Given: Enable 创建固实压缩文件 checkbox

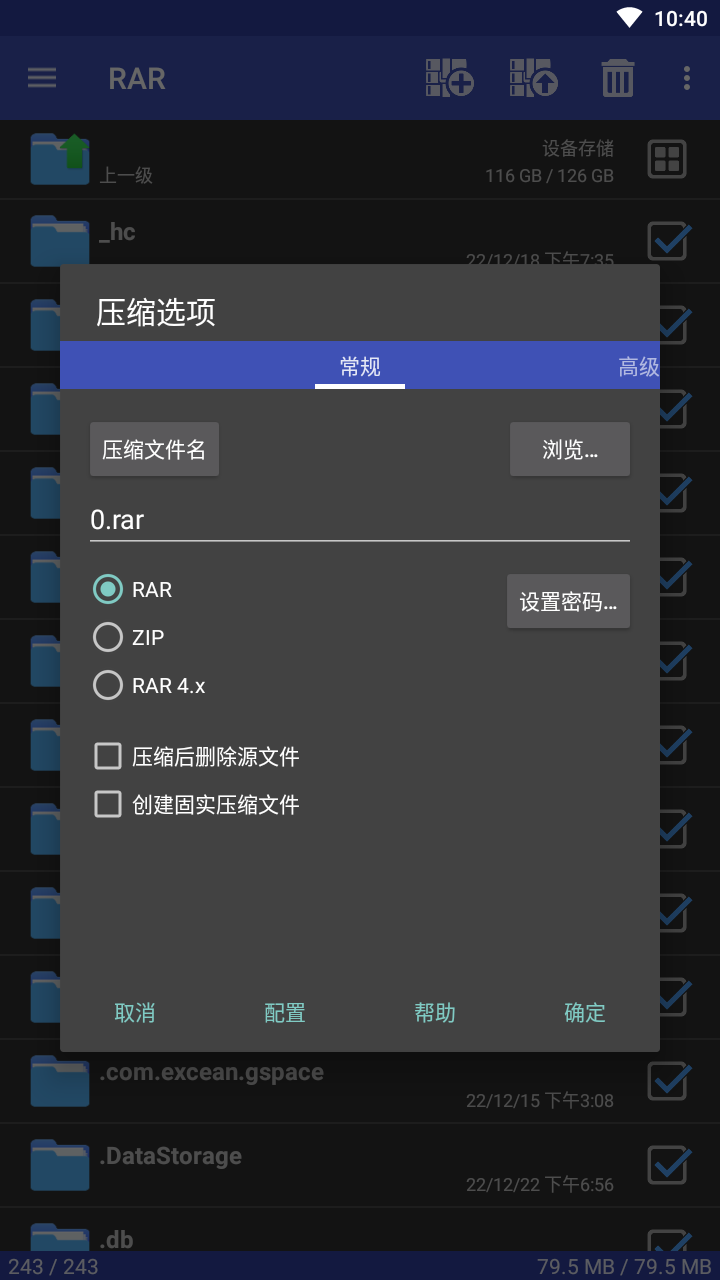Looking at the screenshot, I should pos(197,804).
